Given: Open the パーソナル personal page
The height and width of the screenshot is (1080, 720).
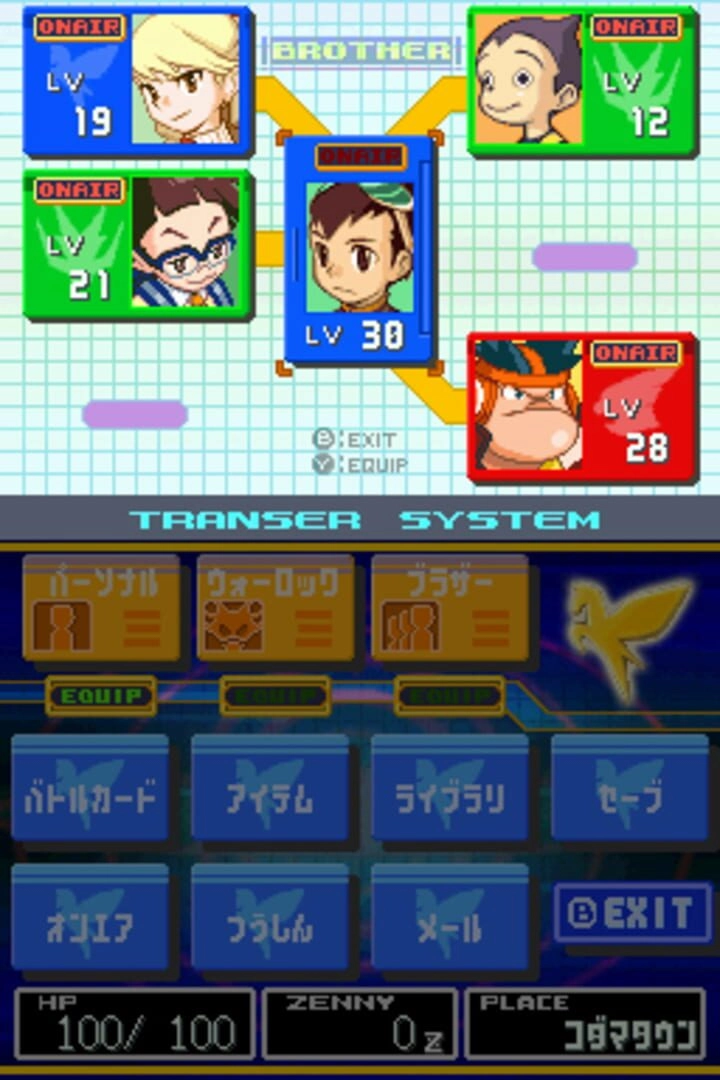Looking at the screenshot, I should click(101, 608).
